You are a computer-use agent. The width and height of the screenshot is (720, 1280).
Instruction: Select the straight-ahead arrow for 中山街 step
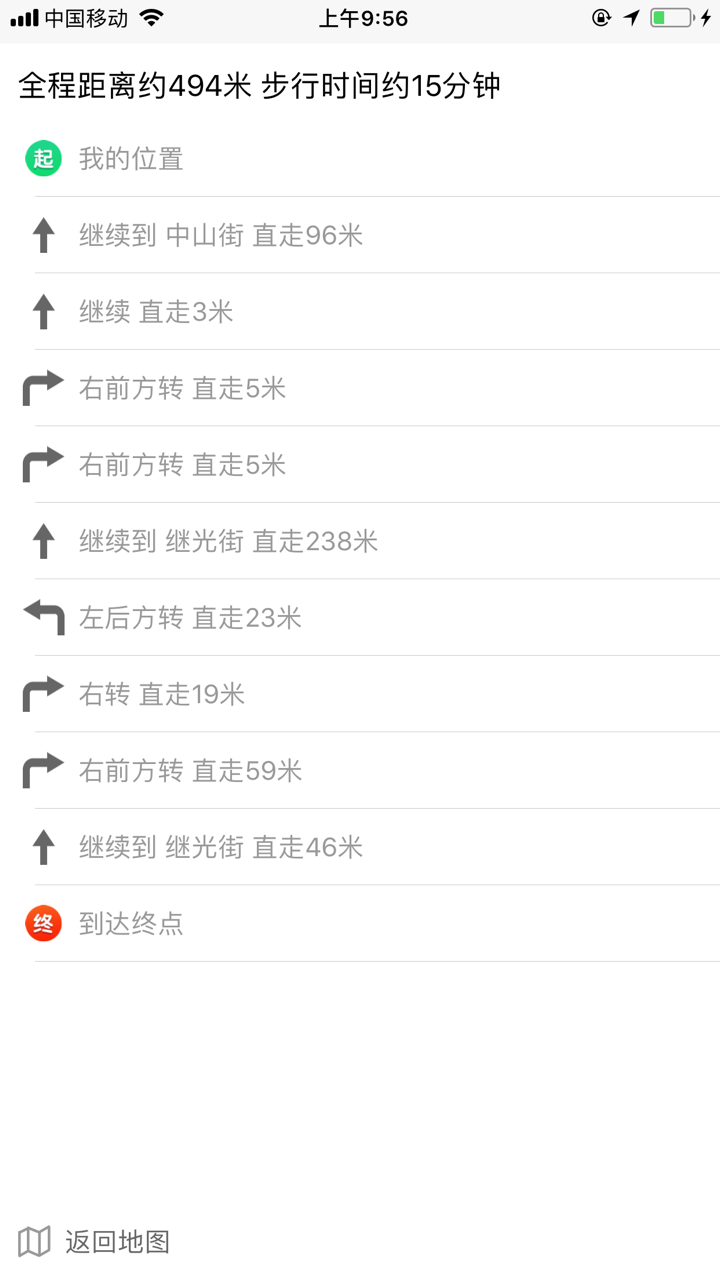click(x=42, y=234)
